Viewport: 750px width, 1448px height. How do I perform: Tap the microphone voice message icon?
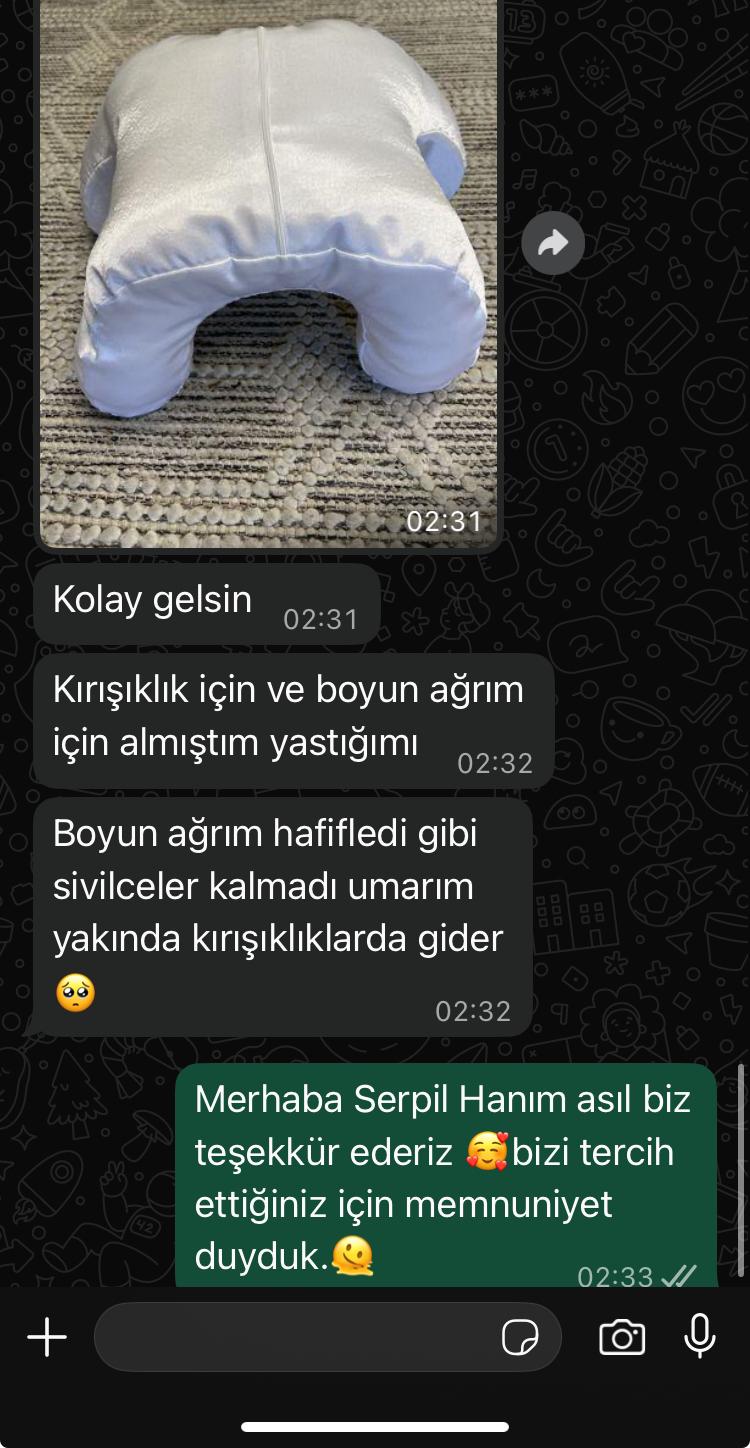point(700,1337)
